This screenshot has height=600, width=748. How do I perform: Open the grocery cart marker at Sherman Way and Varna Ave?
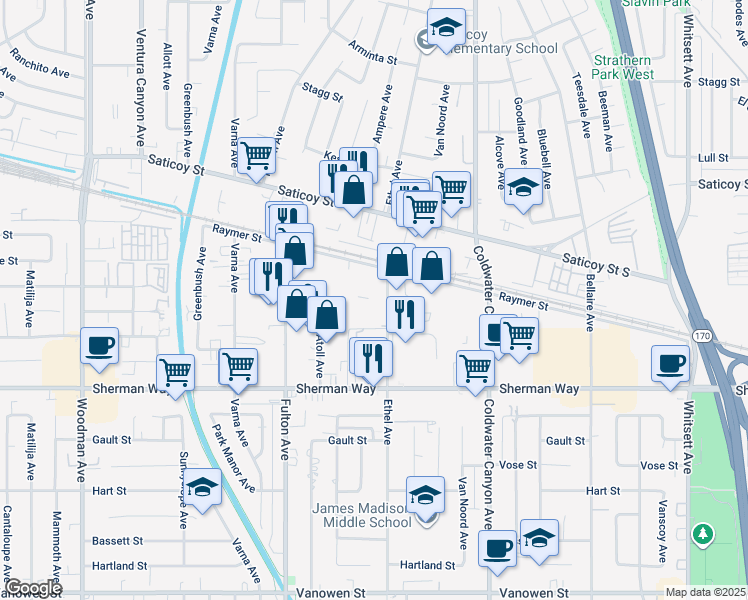tap(238, 367)
